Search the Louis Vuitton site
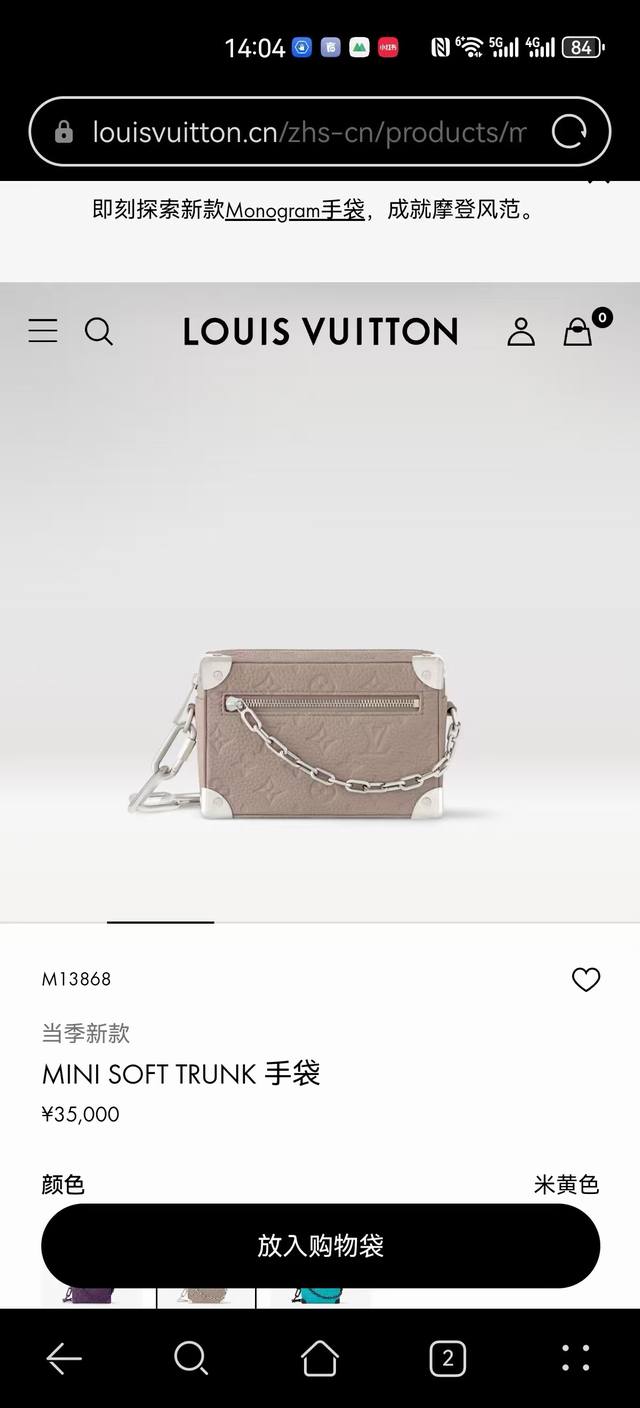Viewport: 640px width, 1408px height. [99, 331]
